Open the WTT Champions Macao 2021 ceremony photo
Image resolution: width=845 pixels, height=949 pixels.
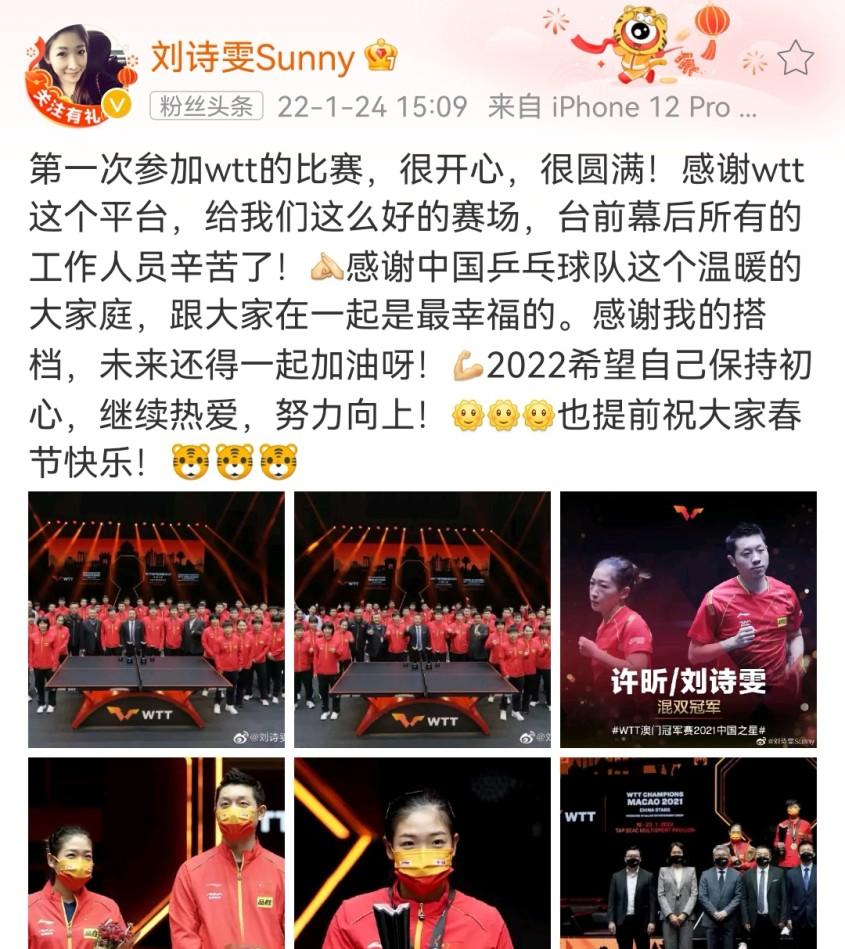(x=688, y=852)
